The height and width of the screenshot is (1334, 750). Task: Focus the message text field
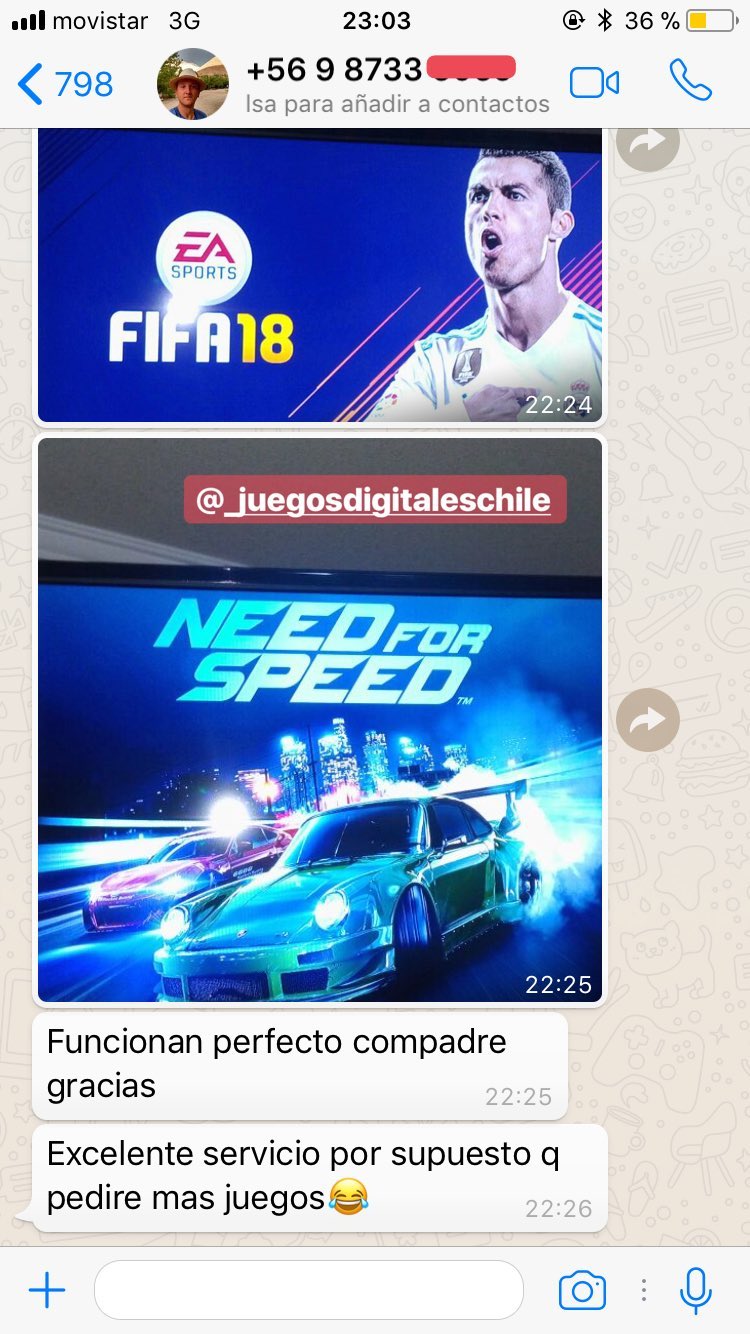pos(309,1290)
